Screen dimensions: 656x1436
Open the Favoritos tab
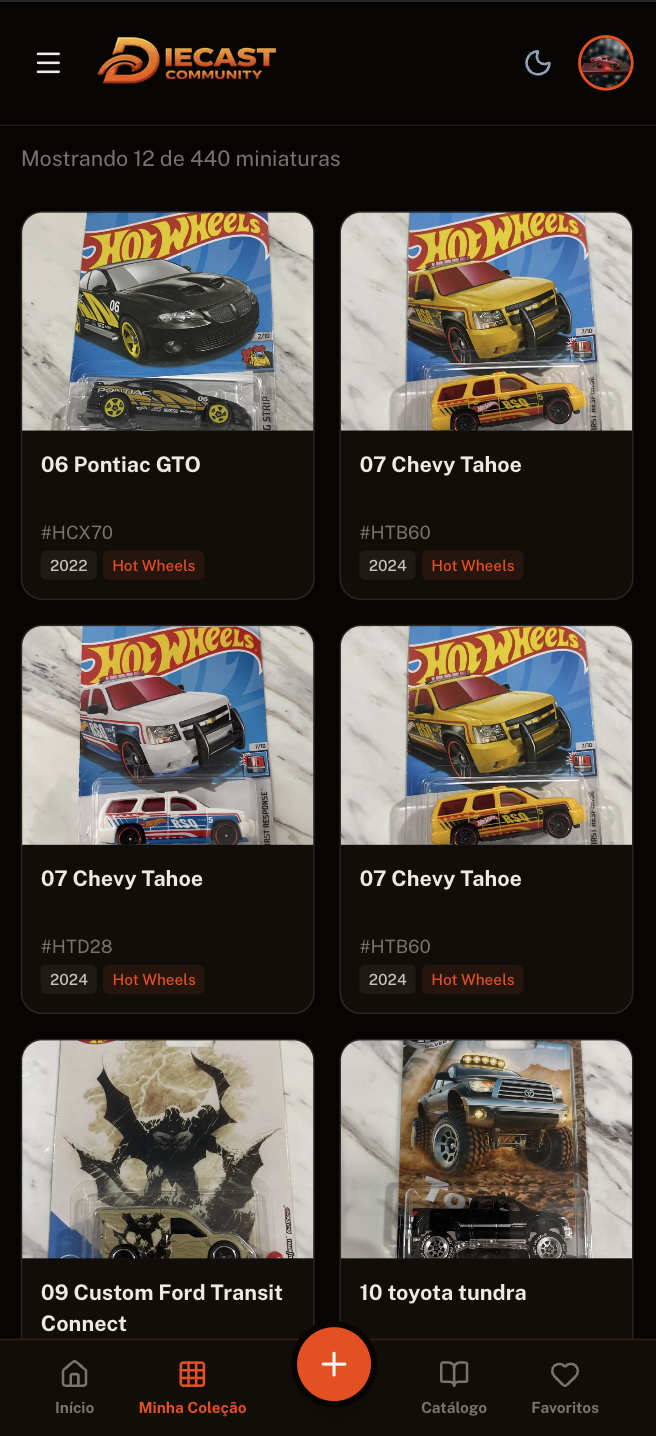click(565, 1387)
